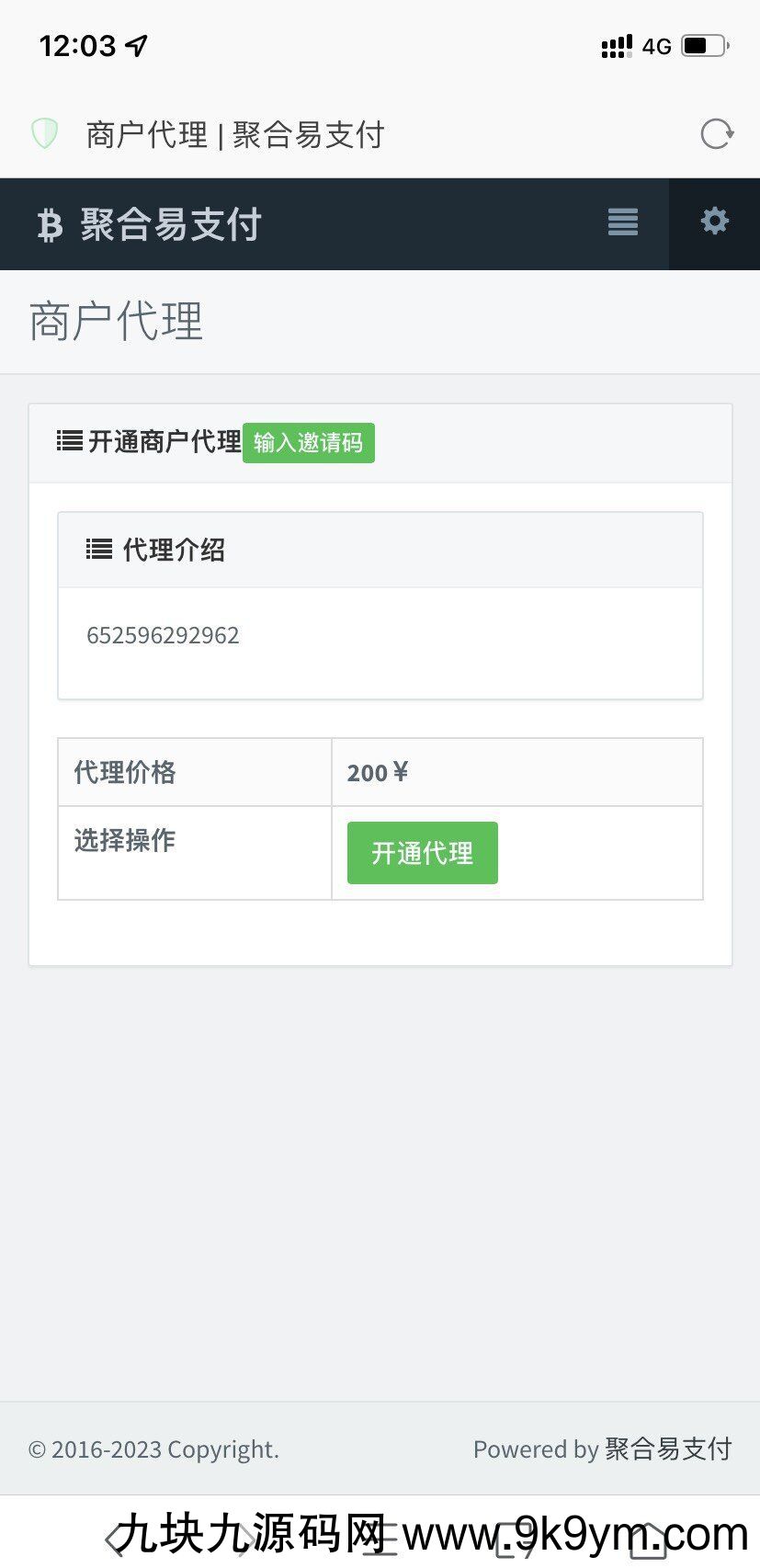Viewport: 760px width, 1568px height.
Task: Reload the page with the refresh icon
Action: point(716,134)
